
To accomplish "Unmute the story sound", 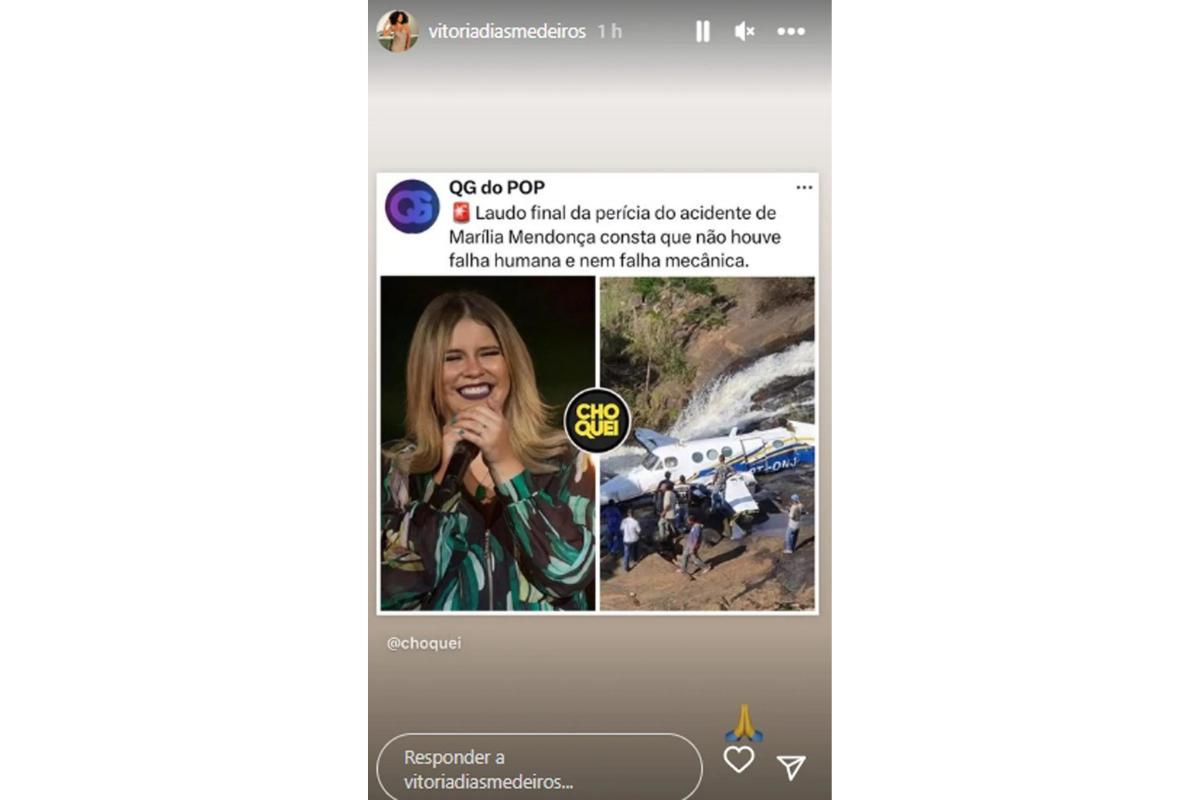I will [745, 31].
